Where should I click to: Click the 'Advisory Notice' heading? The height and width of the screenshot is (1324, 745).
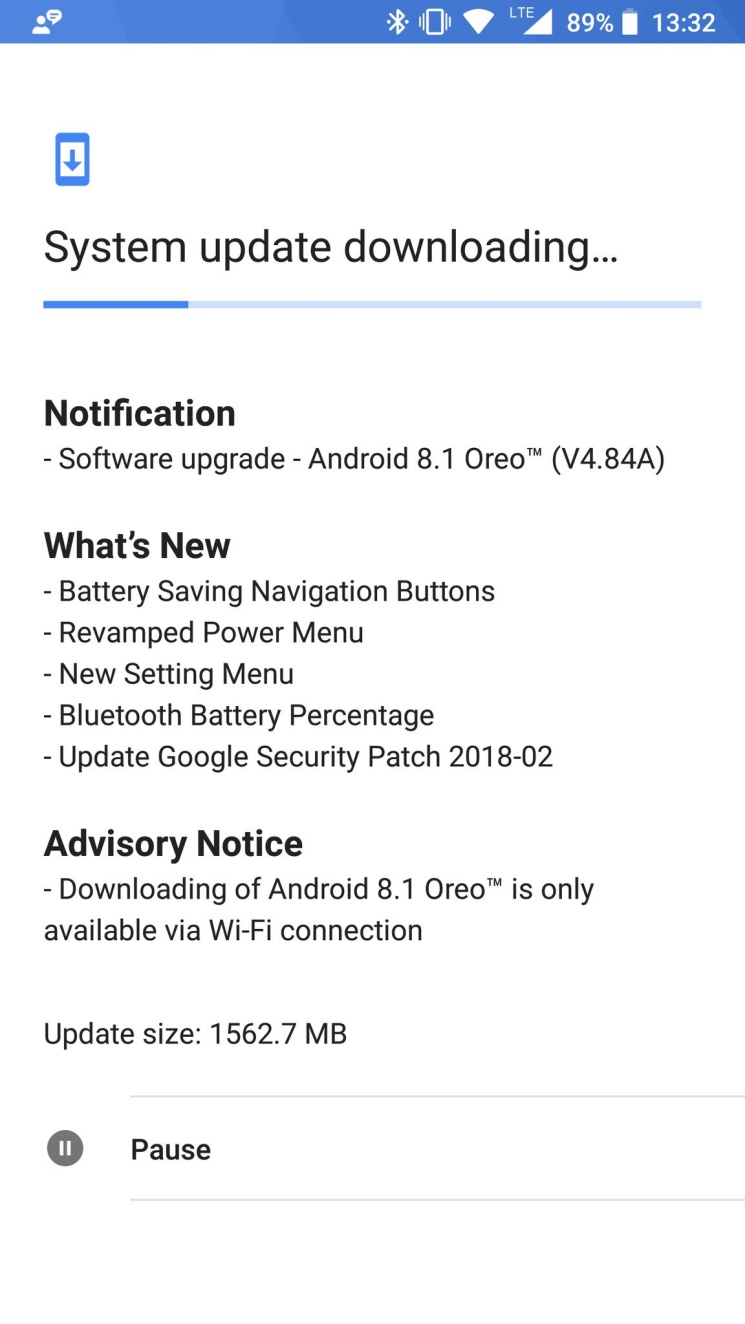click(172, 843)
